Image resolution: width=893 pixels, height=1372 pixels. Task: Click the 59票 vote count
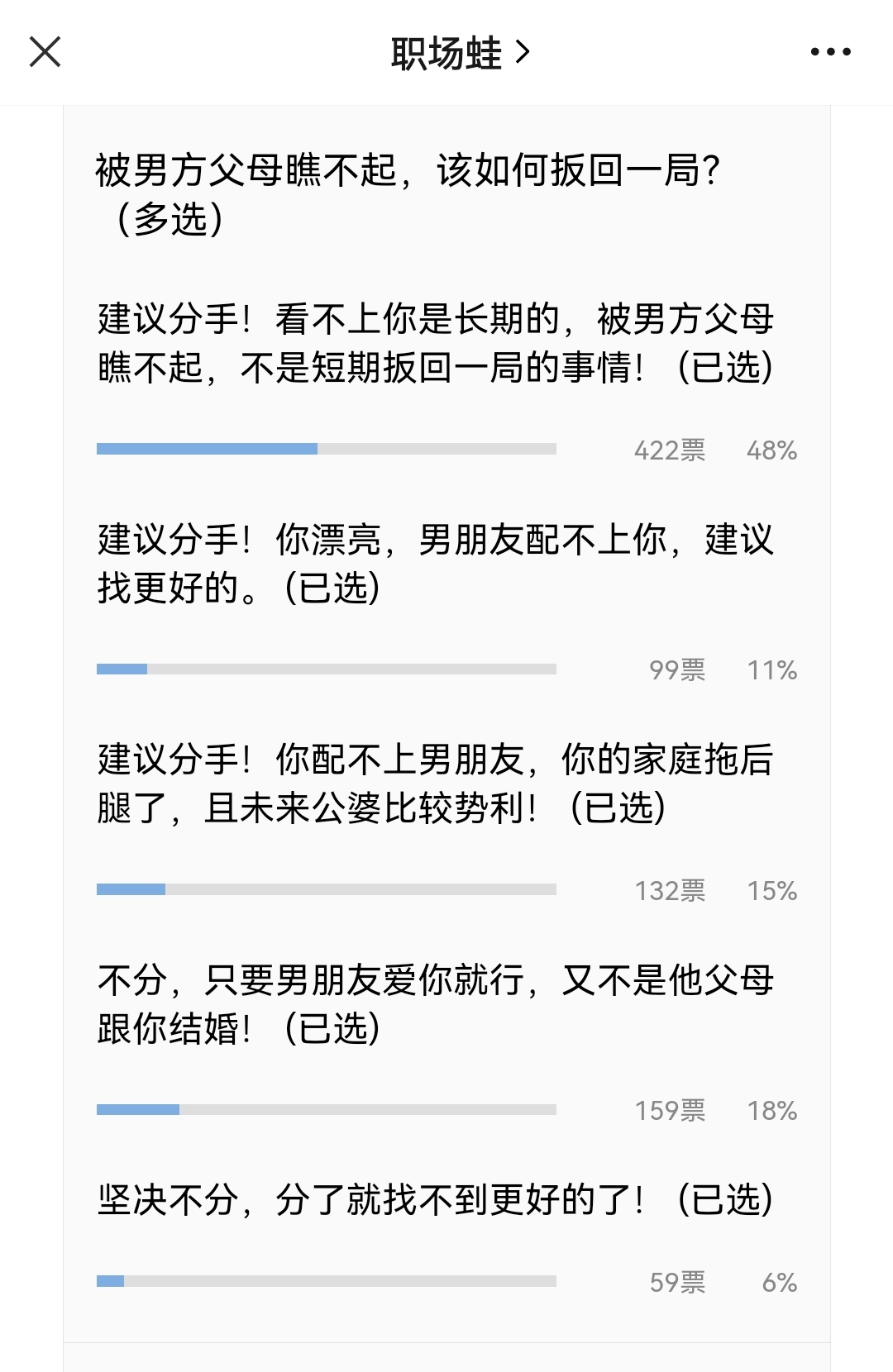pos(677,1283)
